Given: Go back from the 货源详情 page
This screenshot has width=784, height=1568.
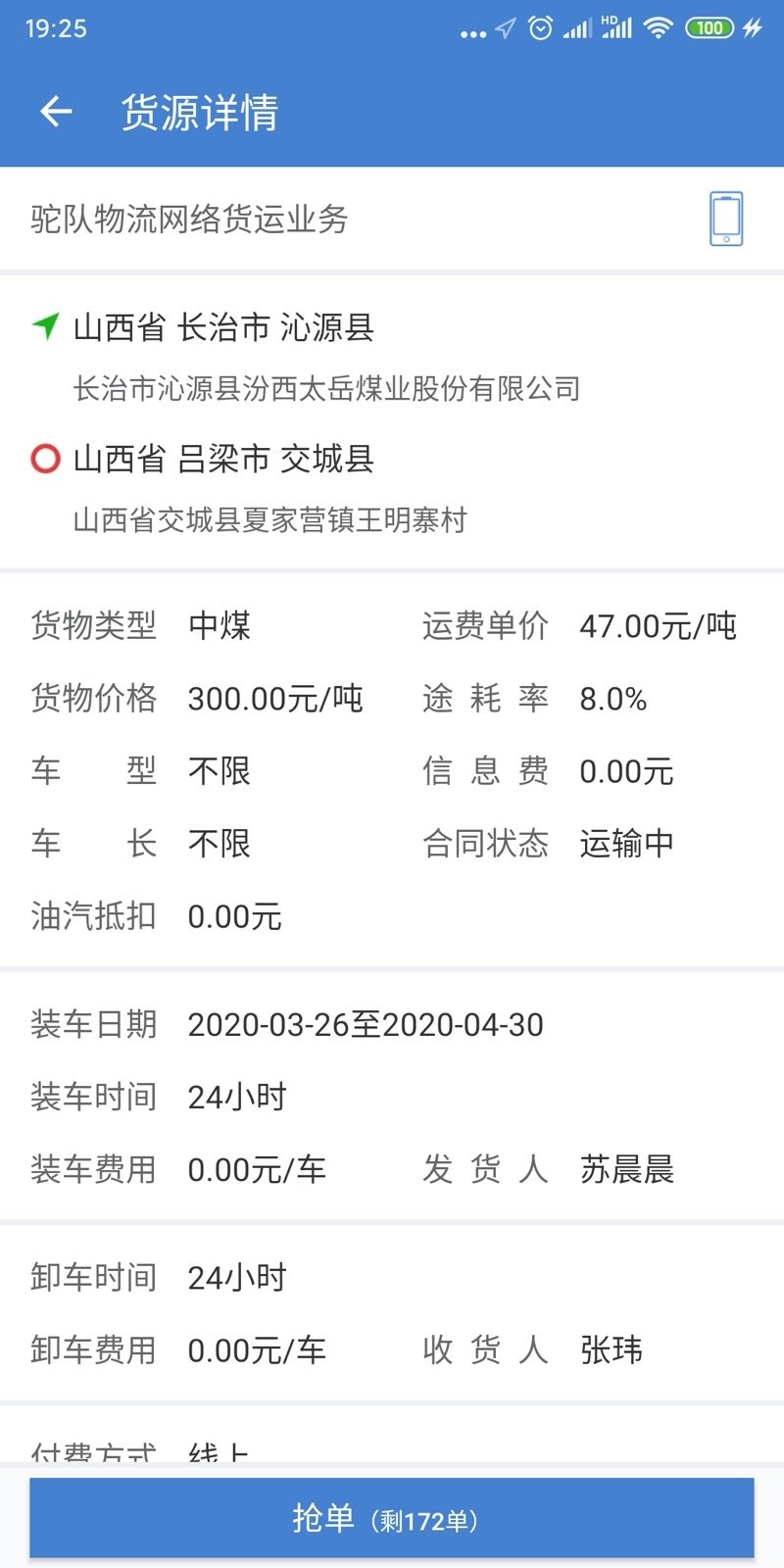Looking at the screenshot, I should tap(56, 112).
